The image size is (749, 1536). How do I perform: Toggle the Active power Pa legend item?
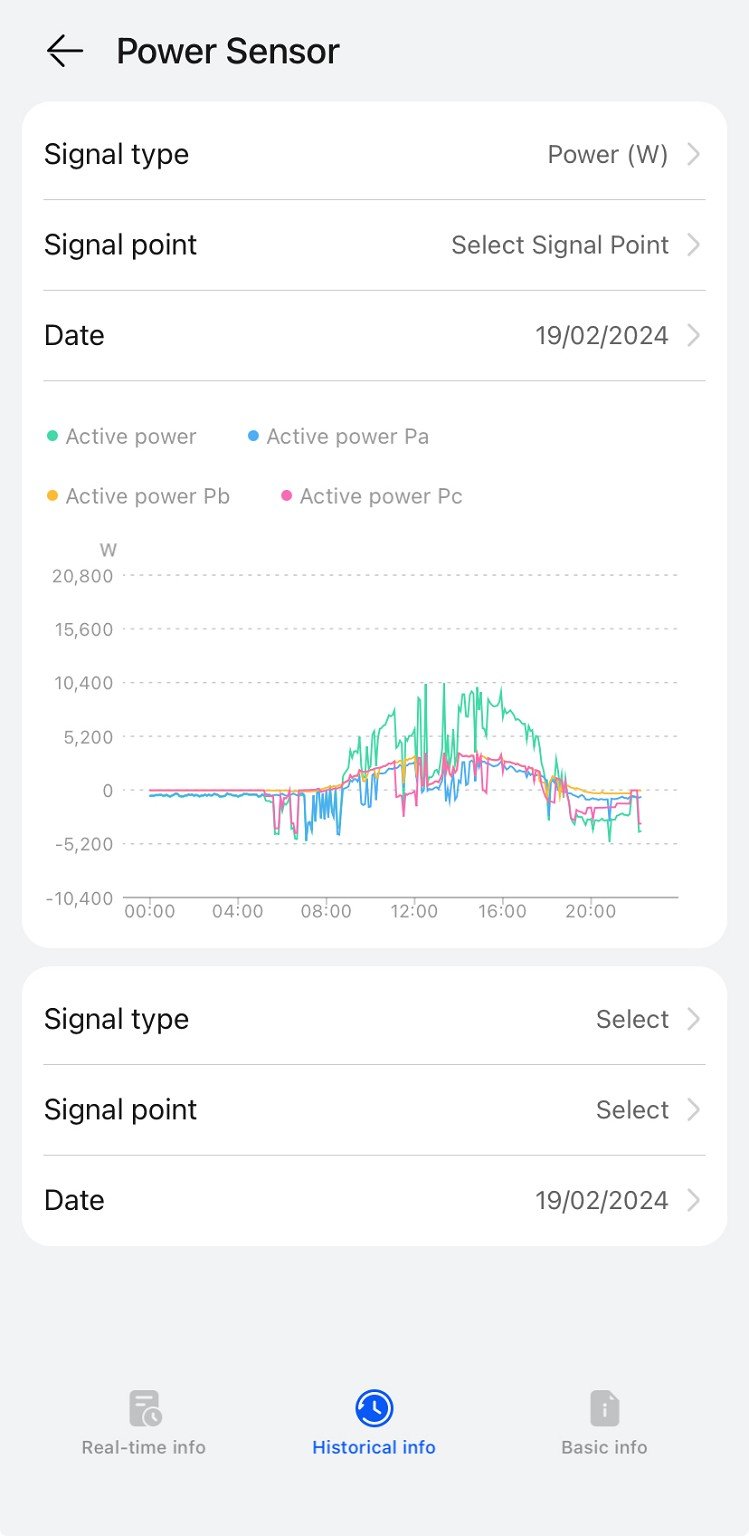[x=338, y=437]
